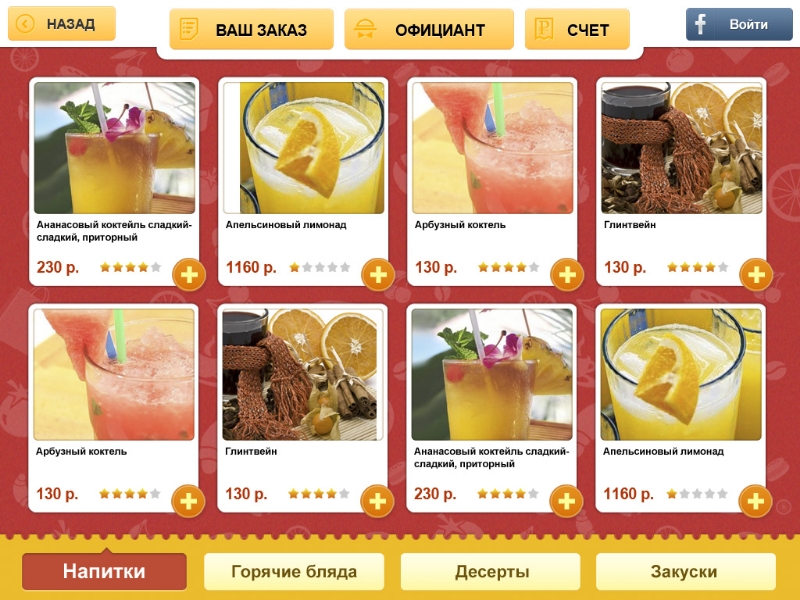Select the Напитки category tab

point(104,572)
